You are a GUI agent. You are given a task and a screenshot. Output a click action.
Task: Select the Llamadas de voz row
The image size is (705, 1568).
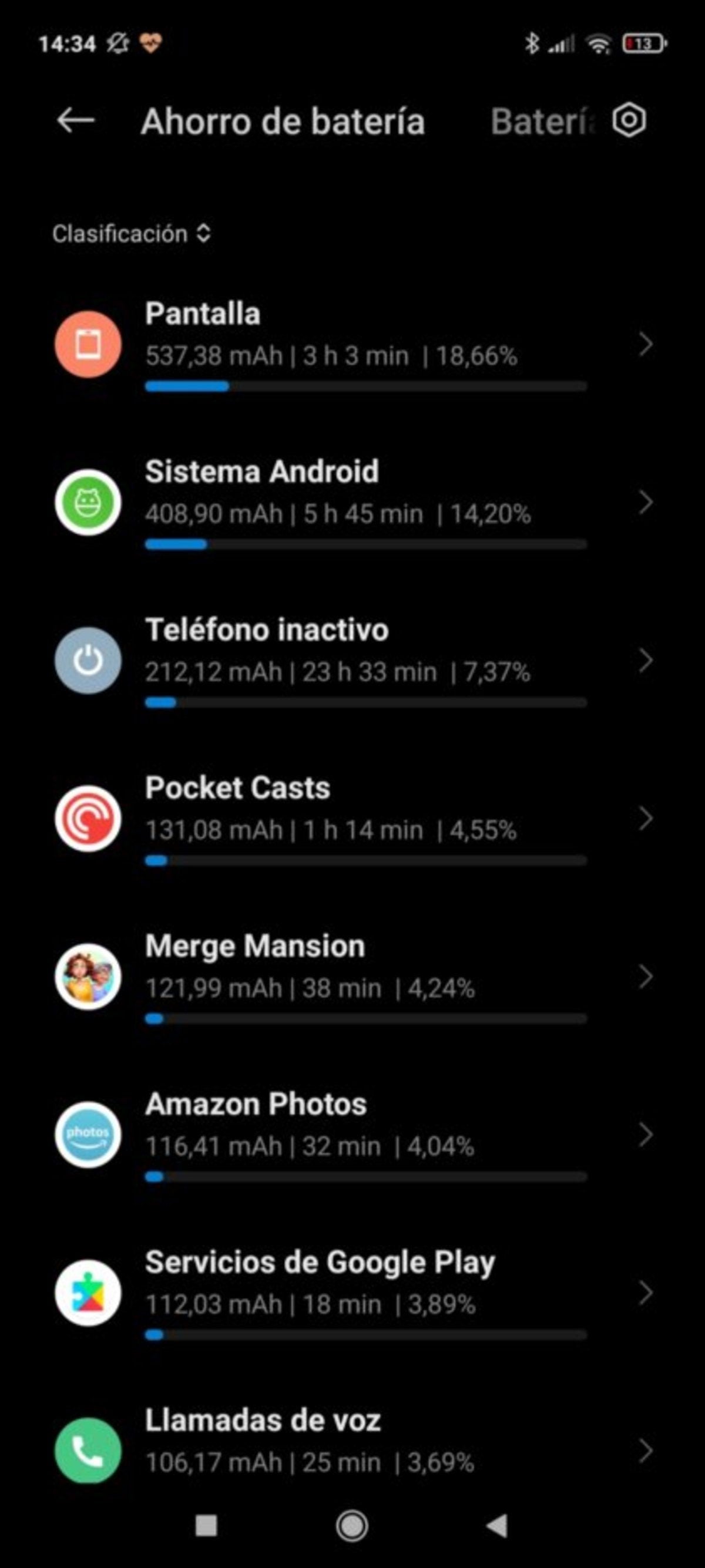point(353,1451)
